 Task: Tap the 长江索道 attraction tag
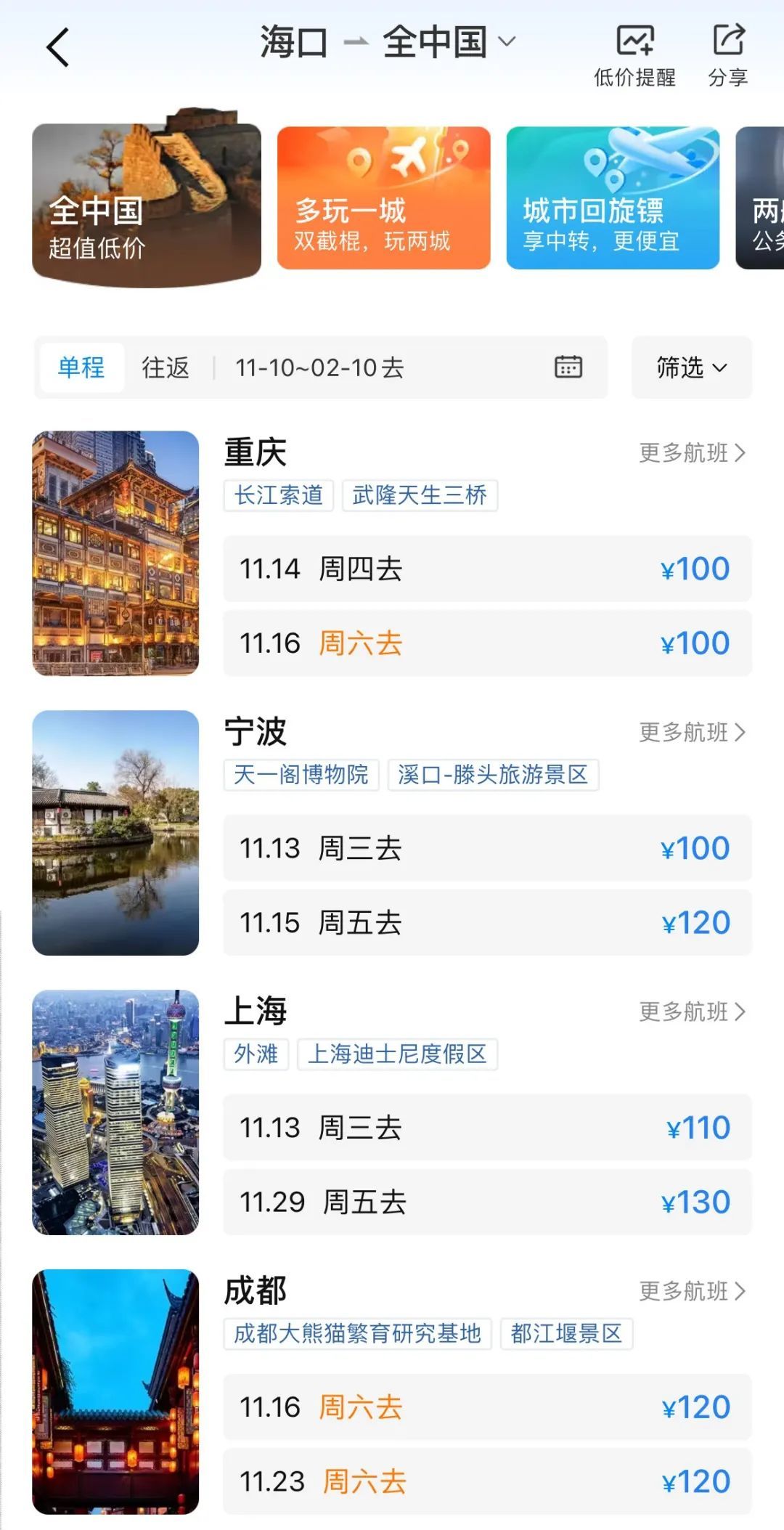tap(279, 495)
